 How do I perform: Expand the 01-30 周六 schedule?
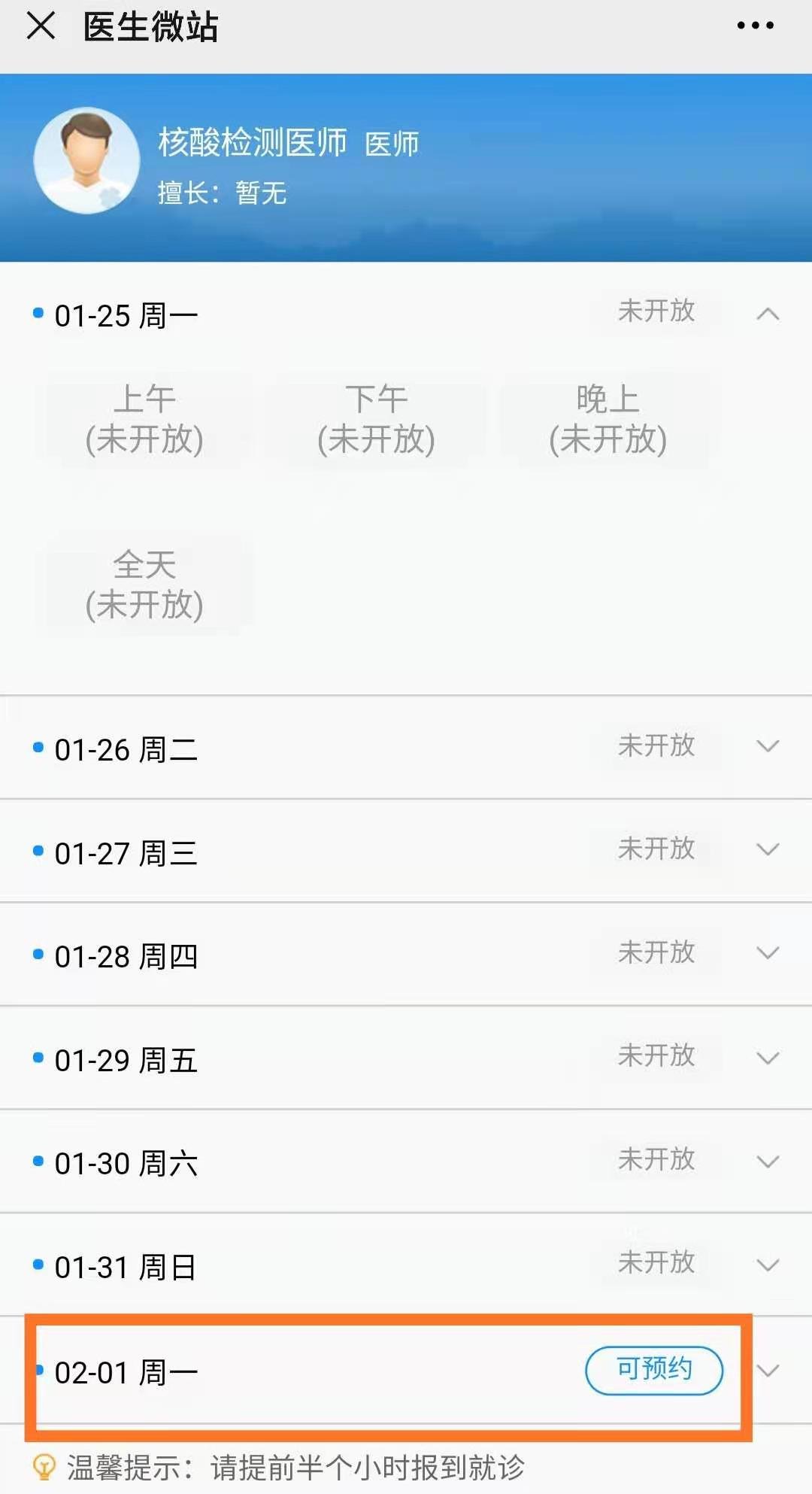(767, 1161)
